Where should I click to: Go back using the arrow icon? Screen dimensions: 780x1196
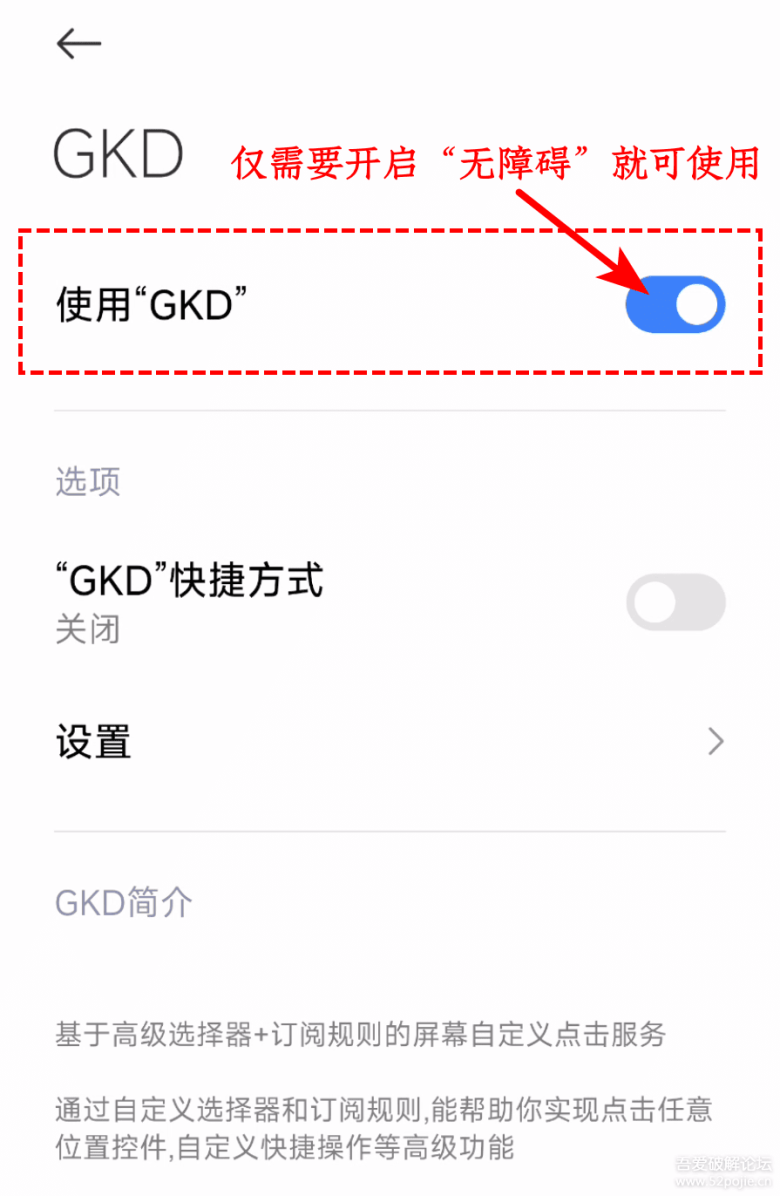point(79,44)
